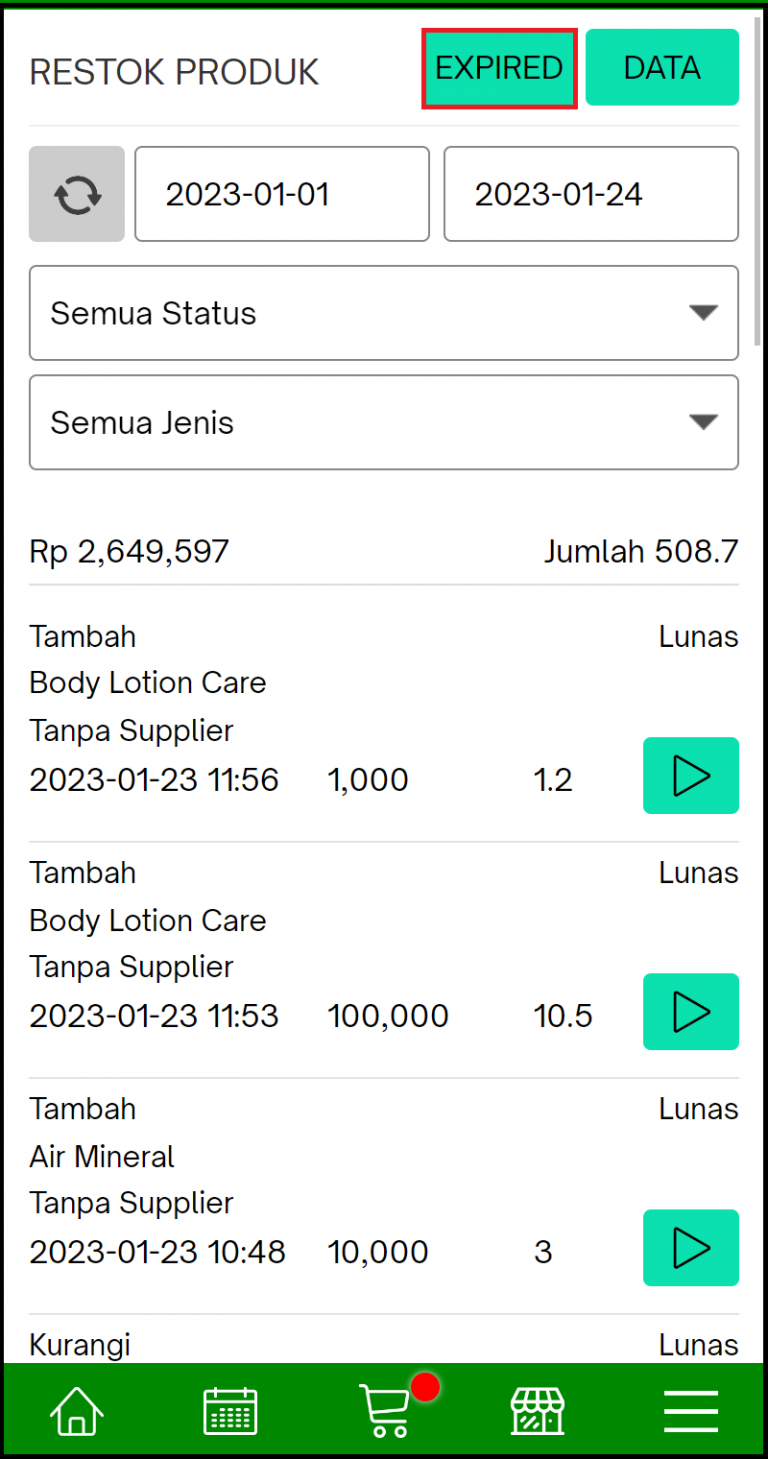Click the end date field showing 2023-01-24

point(590,194)
